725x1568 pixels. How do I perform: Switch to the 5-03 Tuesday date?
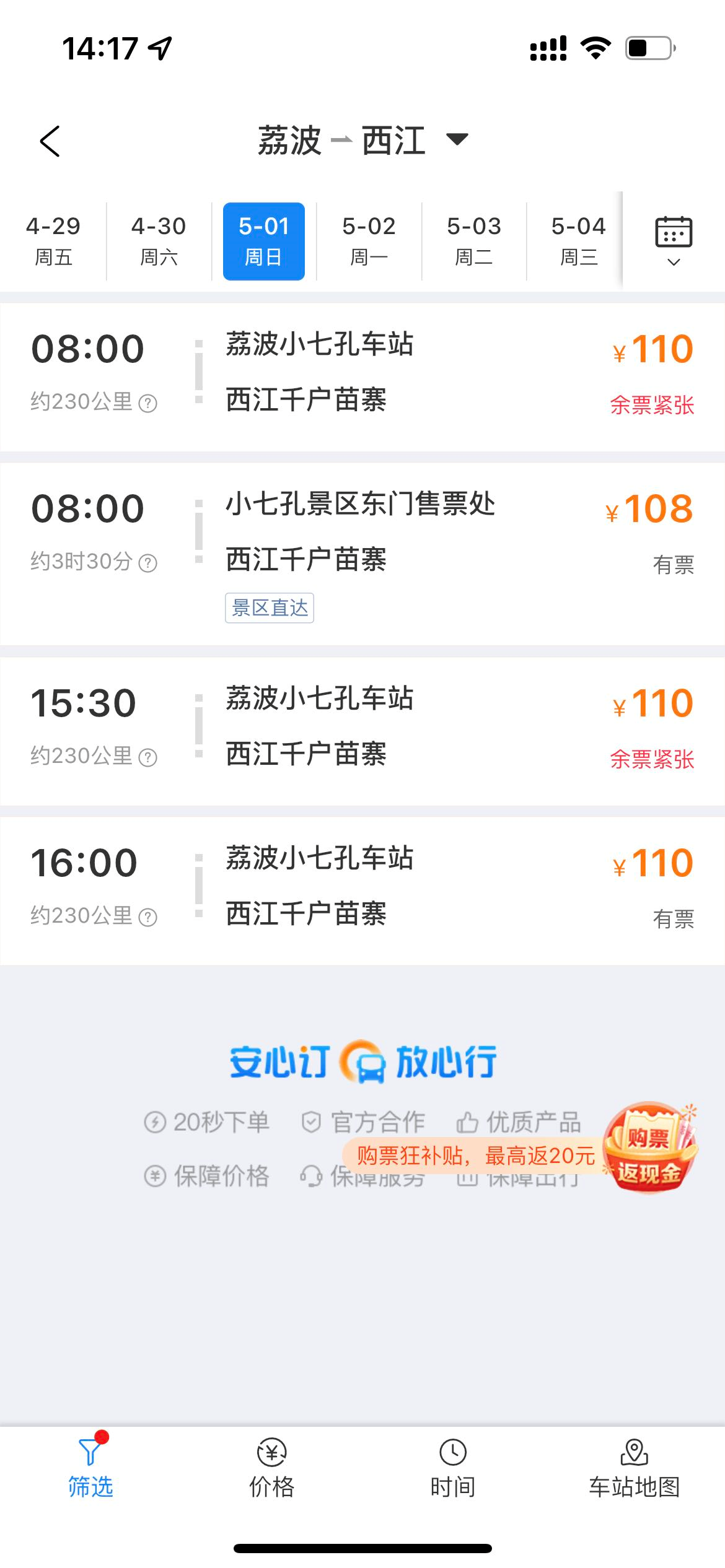[x=474, y=241]
